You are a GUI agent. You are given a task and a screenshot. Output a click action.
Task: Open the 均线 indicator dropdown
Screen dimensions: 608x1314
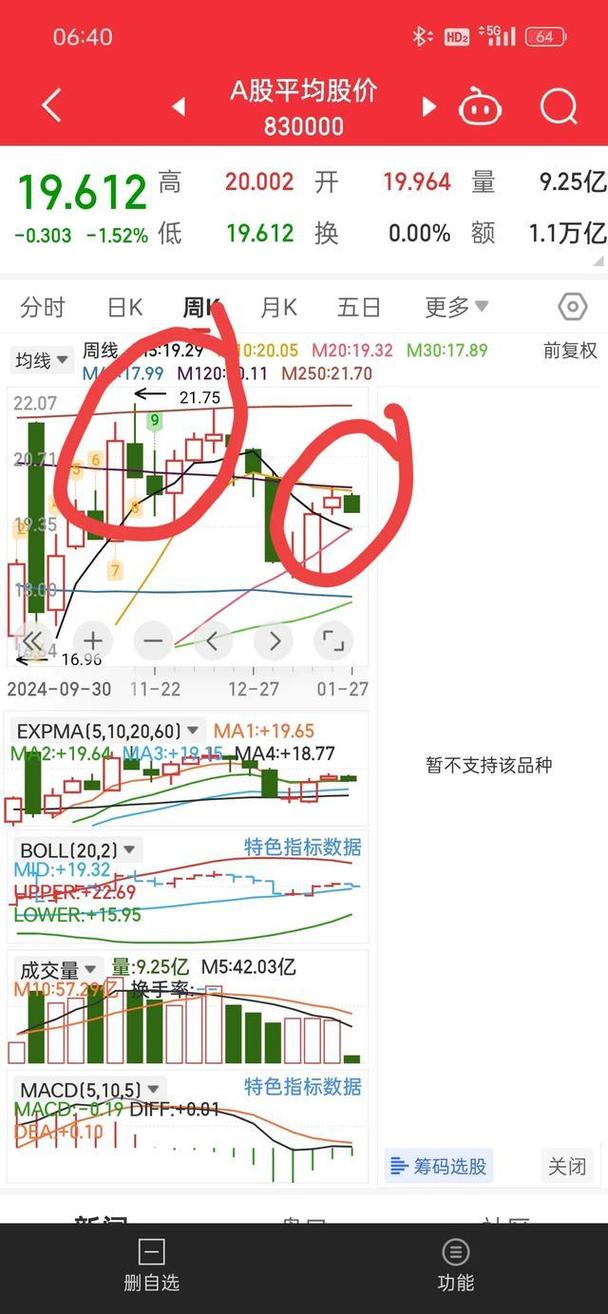click(41, 359)
